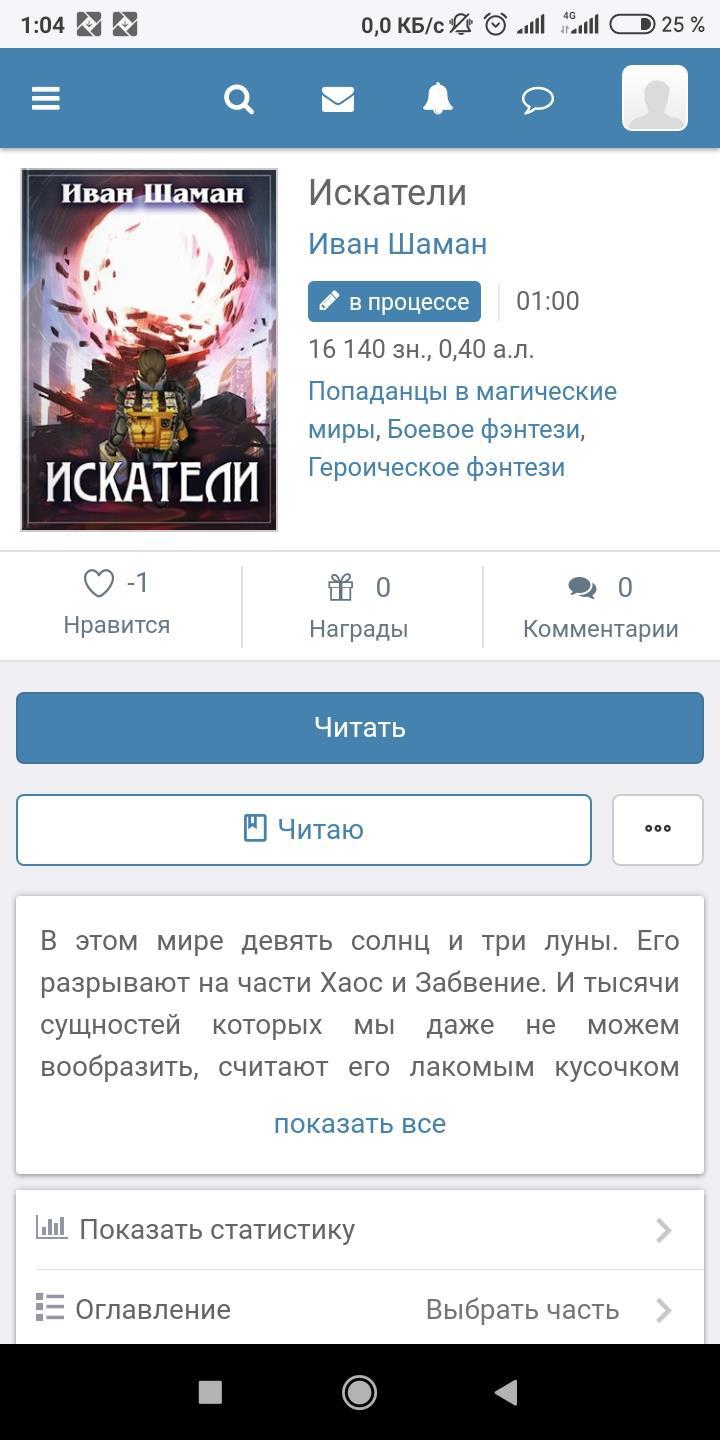This screenshot has width=720, height=1440.
Task: Like the book with the heart
Action: pos(99,584)
